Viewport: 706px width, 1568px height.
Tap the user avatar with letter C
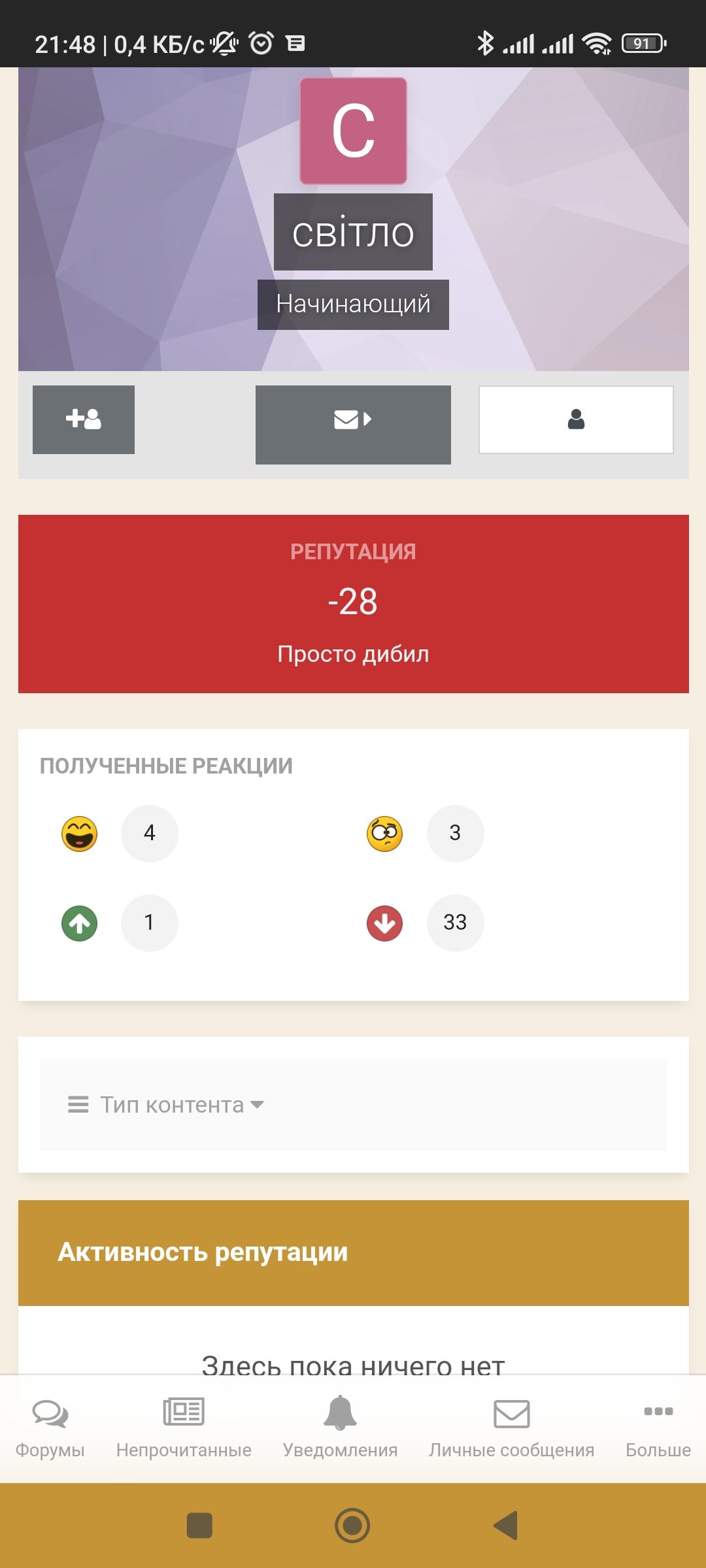pyautogui.click(x=353, y=131)
